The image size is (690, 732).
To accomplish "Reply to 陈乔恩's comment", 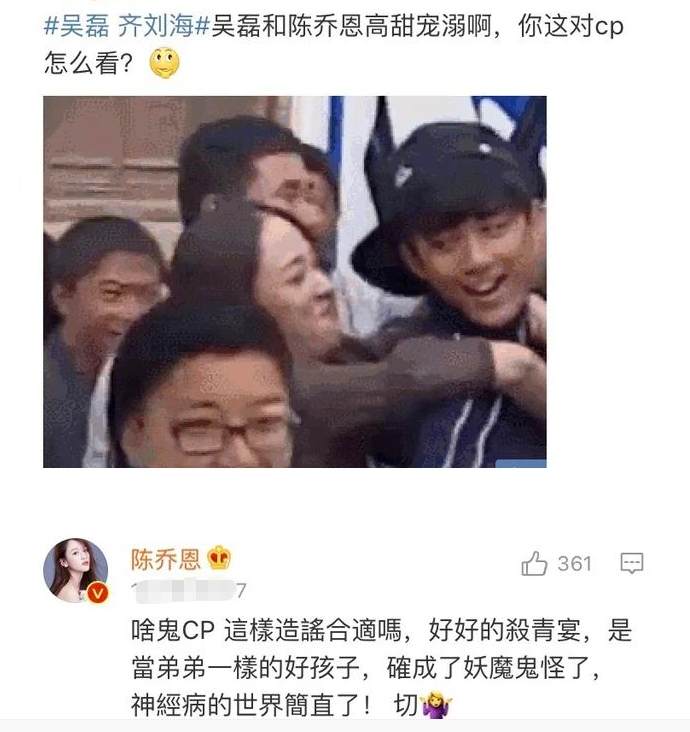I will [631, 564].
